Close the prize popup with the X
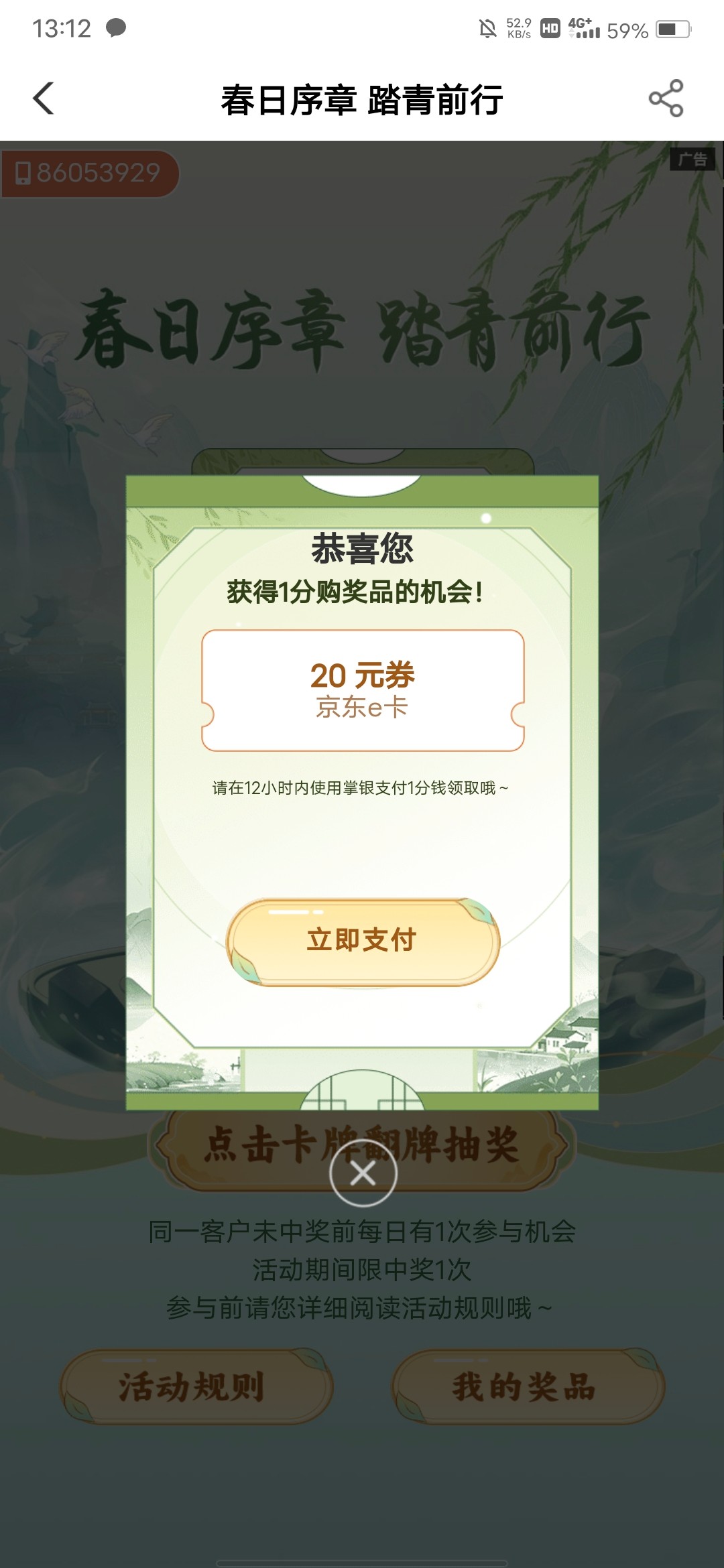Image resolution: width=724 pixels, height=1568 pixels. [363, 1173]
